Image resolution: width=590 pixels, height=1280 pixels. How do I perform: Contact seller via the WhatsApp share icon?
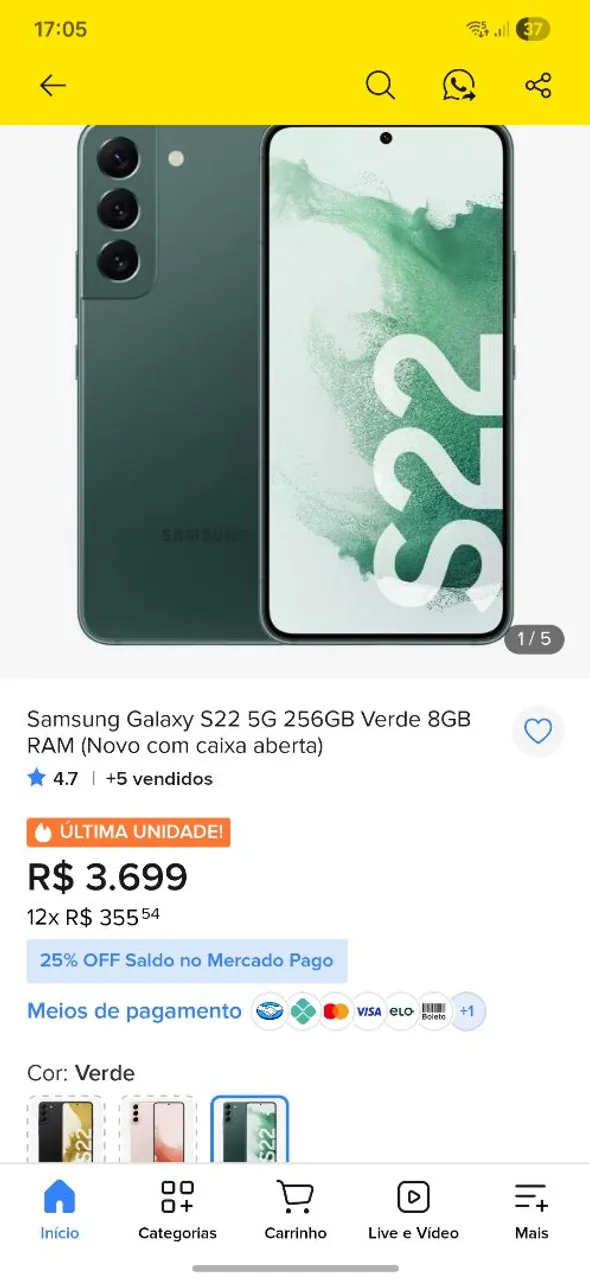click(459, 85)
